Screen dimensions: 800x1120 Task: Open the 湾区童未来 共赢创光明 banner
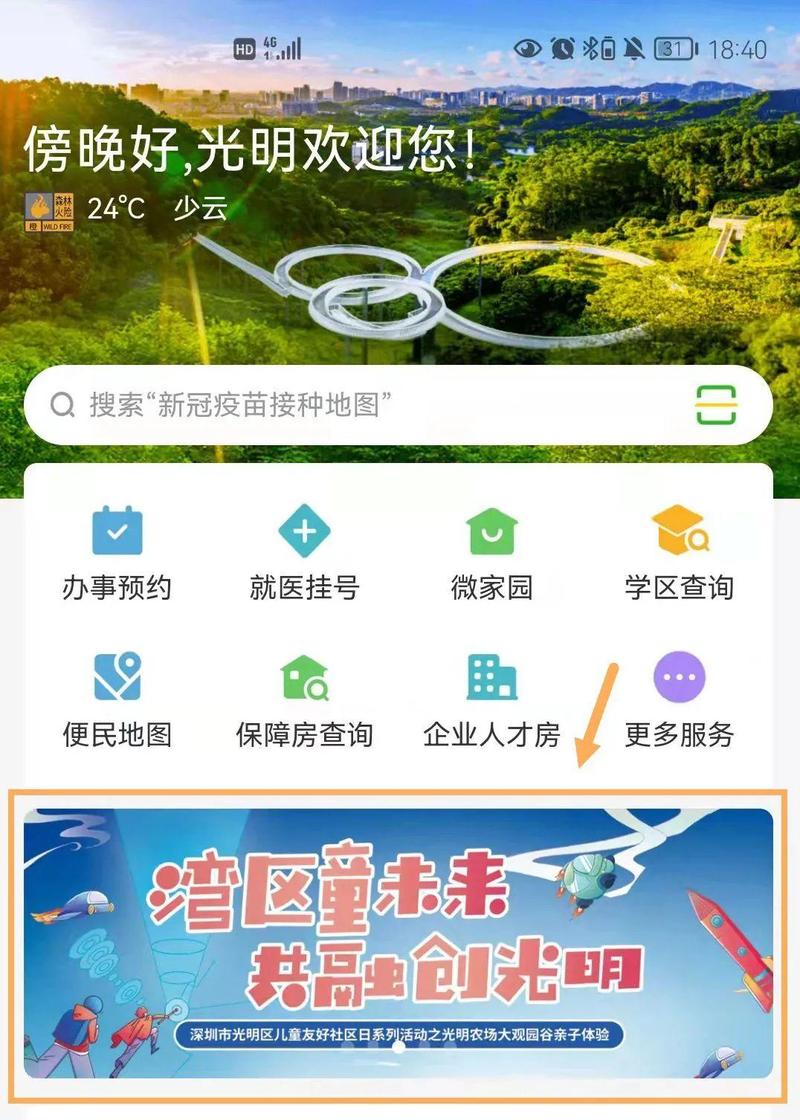399,942
